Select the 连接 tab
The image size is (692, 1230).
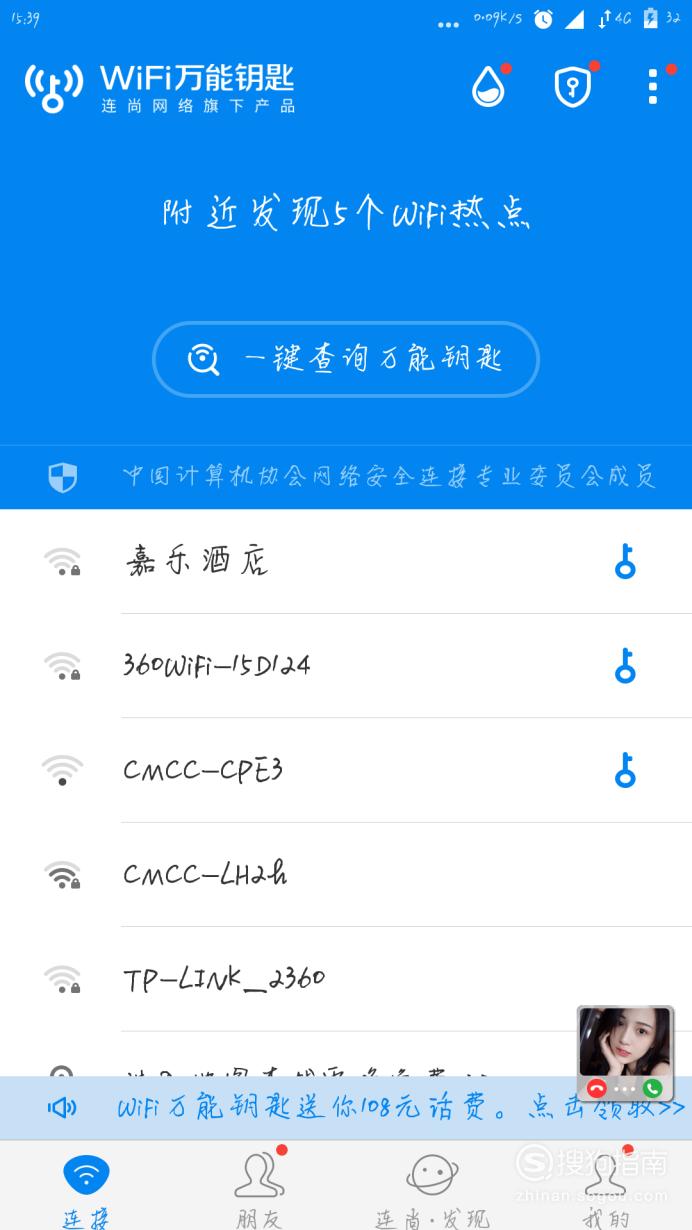86,1187
